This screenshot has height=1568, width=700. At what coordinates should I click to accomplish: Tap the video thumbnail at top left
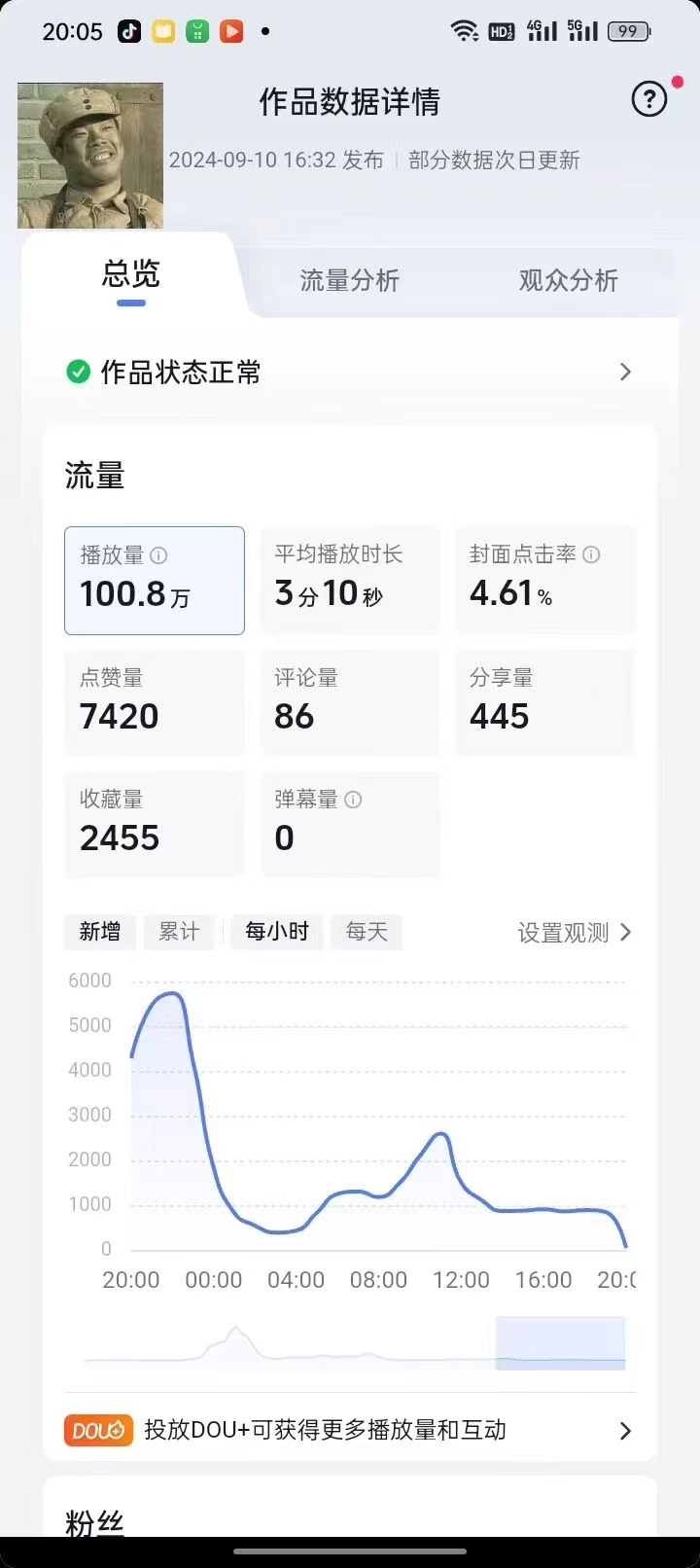[x=90, y=156]
